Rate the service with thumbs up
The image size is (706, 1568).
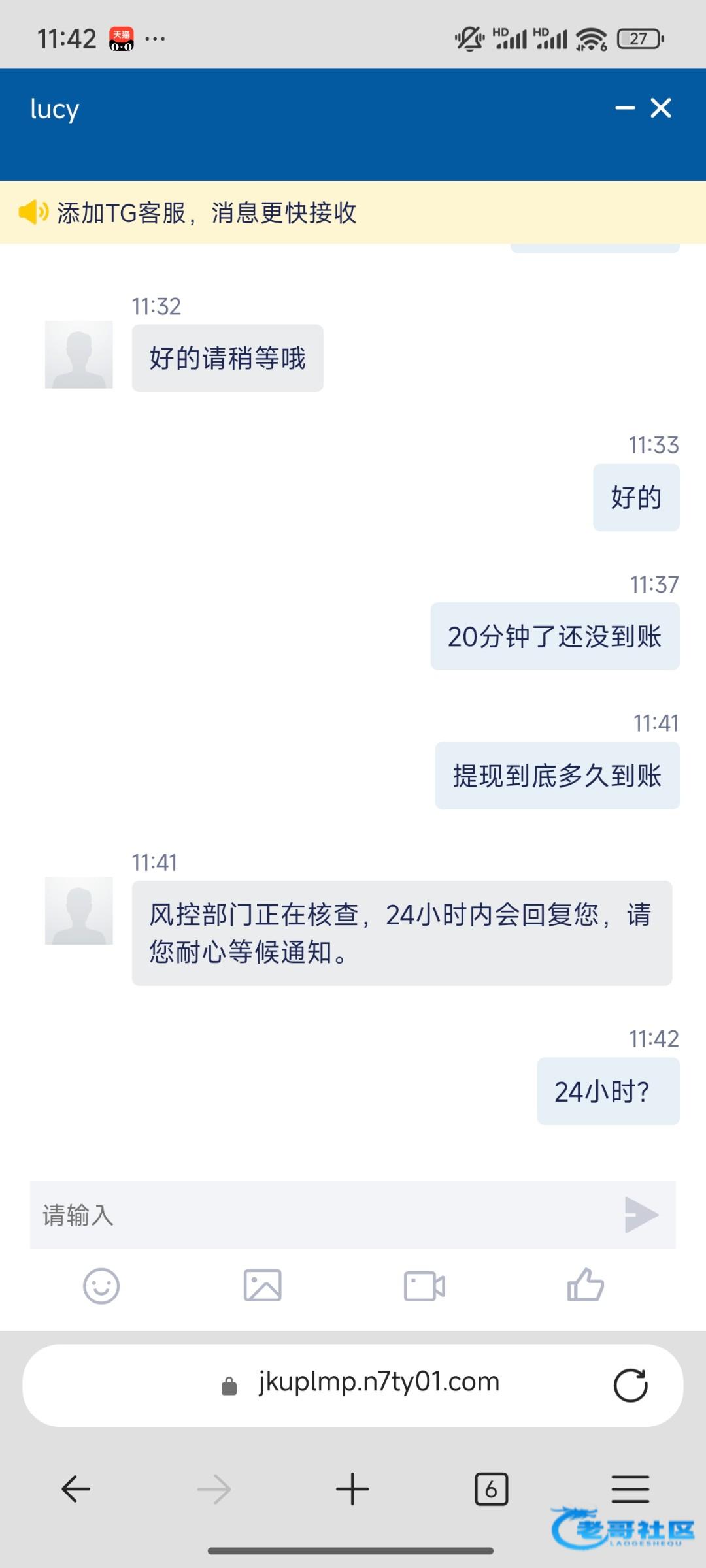tap(585, 1285)
